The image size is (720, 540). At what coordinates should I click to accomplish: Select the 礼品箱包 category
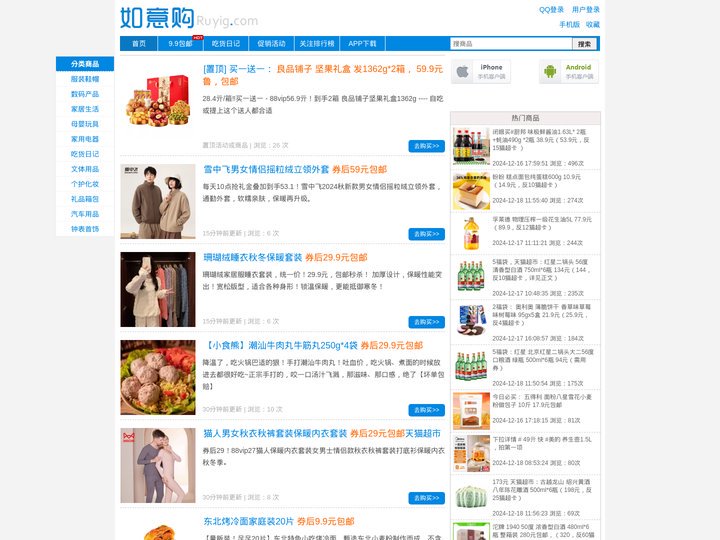pyautogui.click(x=85, y=199)
